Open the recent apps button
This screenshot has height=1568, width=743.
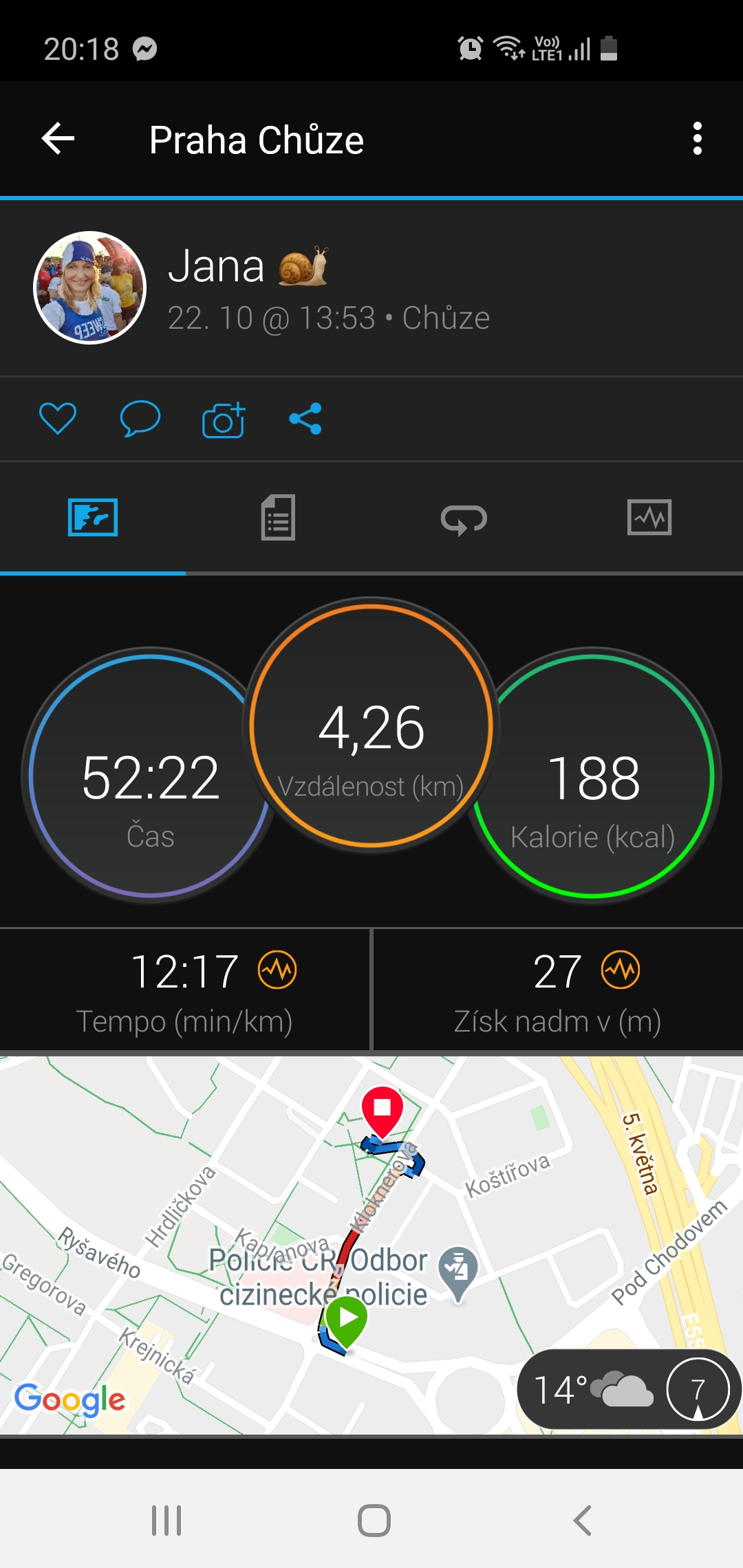166,1521
